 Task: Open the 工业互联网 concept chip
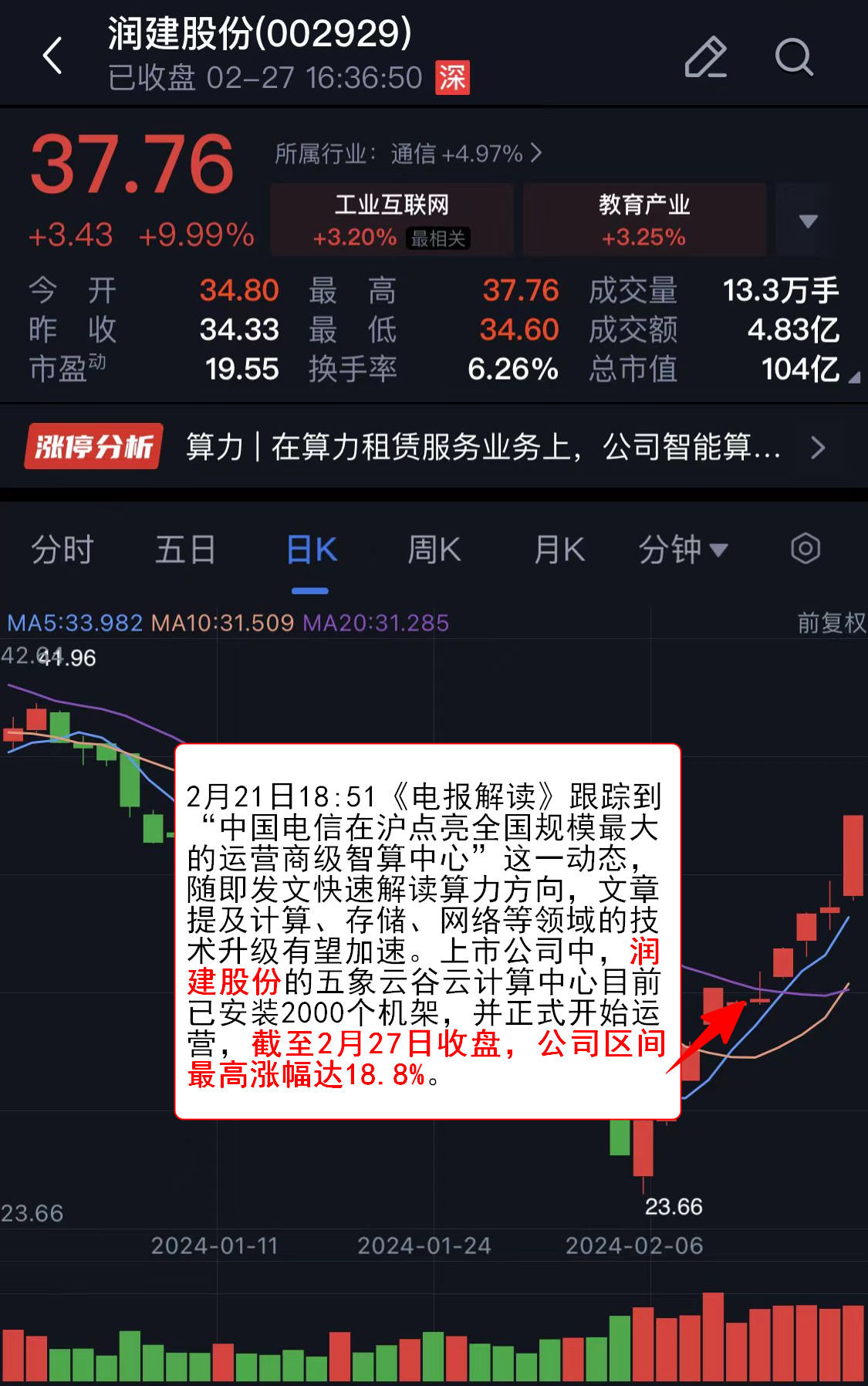391,220
